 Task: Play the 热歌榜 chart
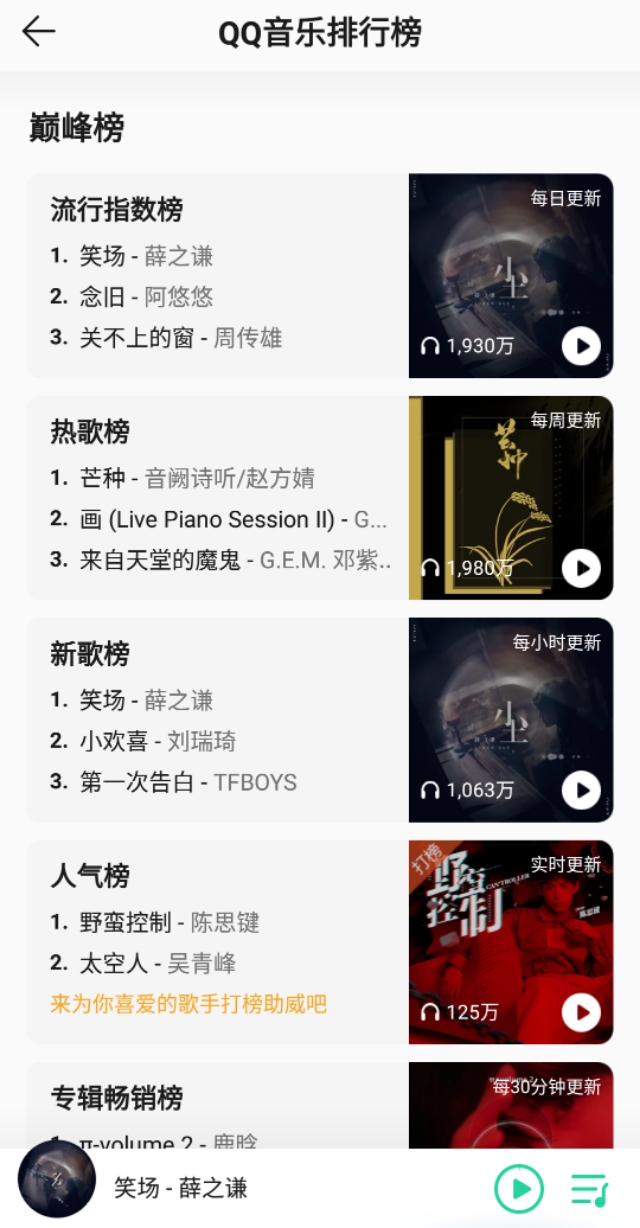point(581,569)
